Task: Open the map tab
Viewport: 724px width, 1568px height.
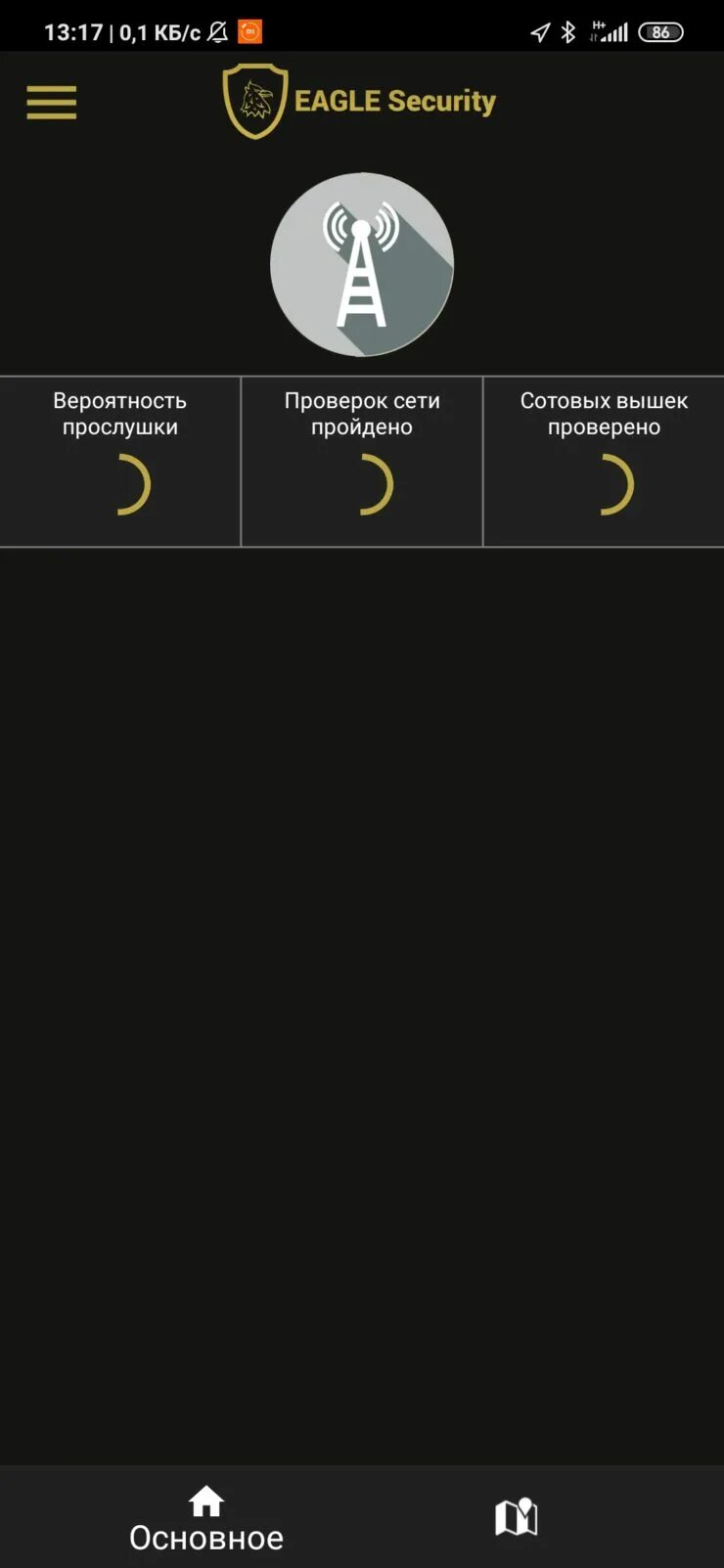Action: coord(516,1517)
